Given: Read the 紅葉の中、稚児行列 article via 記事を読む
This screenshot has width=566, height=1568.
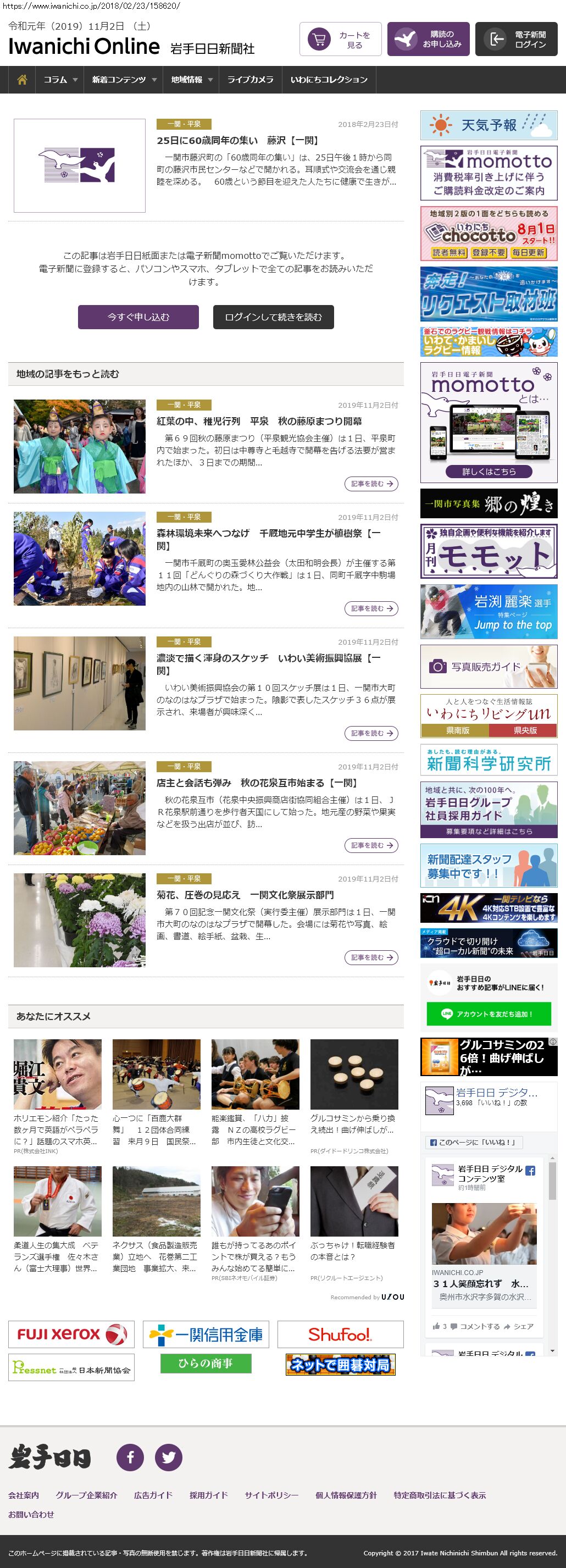Looking at the screenshot, I should click(x=370, y=484).
